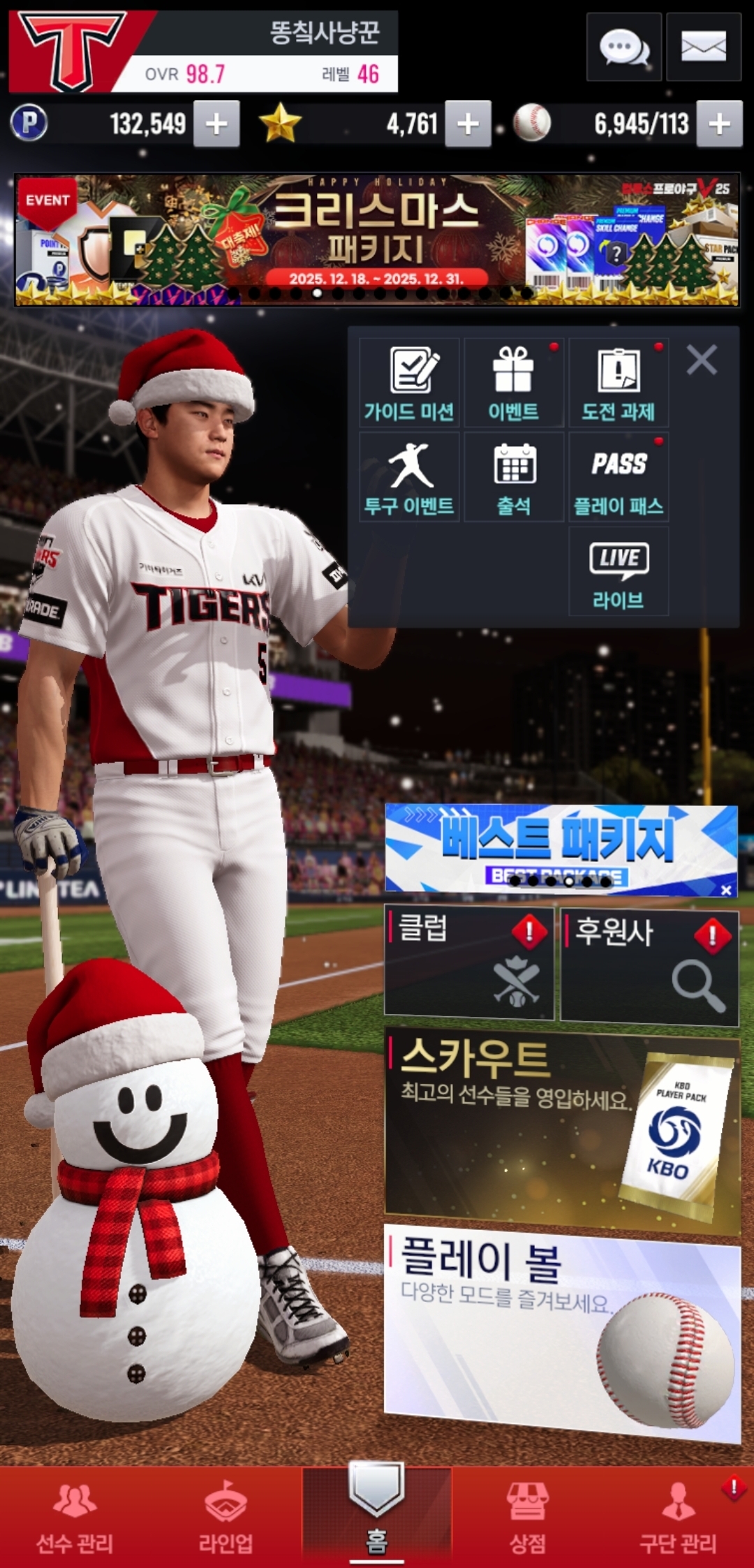Close the quick menu panel
Screen dimensions: 754x1568
coord(702,360)
